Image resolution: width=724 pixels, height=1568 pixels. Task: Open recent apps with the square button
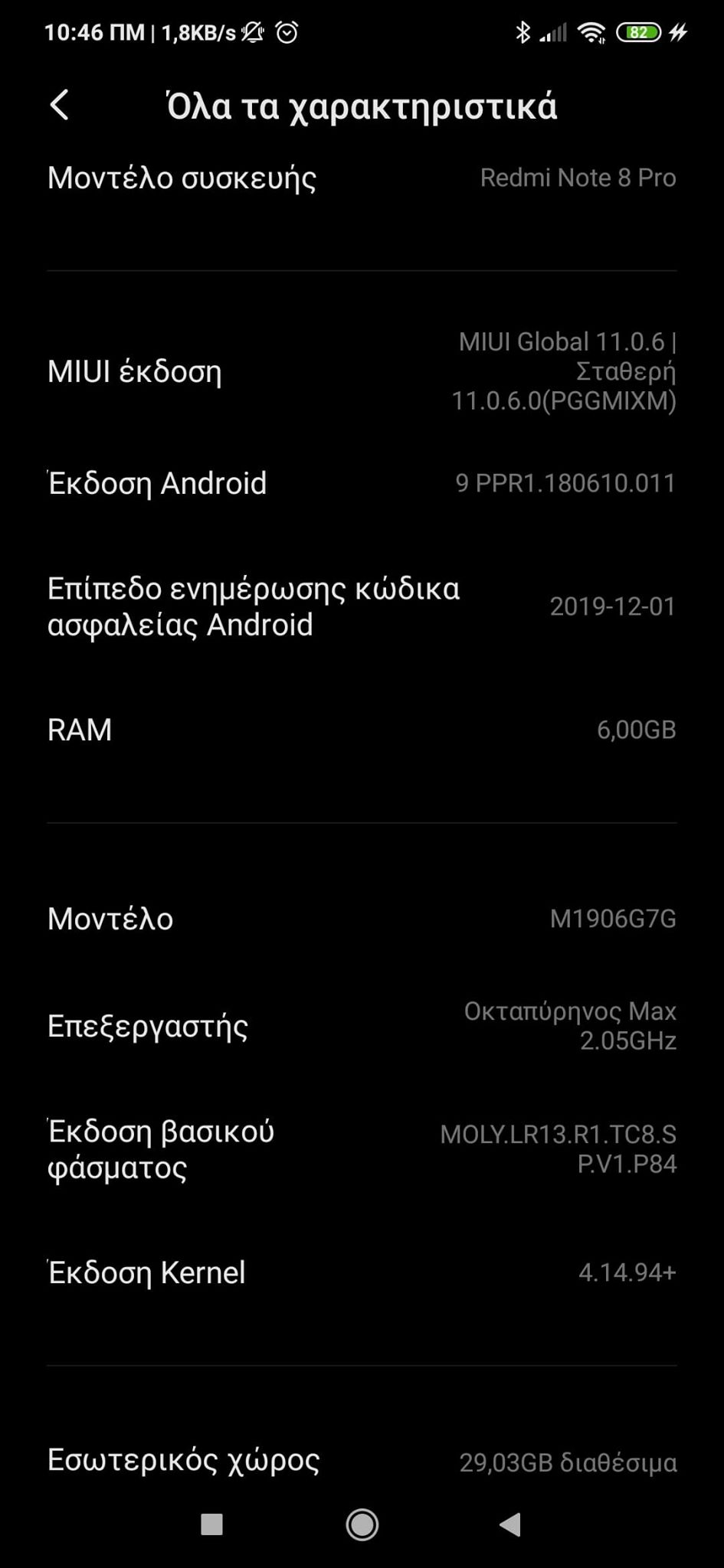[x=211, y=1524]
